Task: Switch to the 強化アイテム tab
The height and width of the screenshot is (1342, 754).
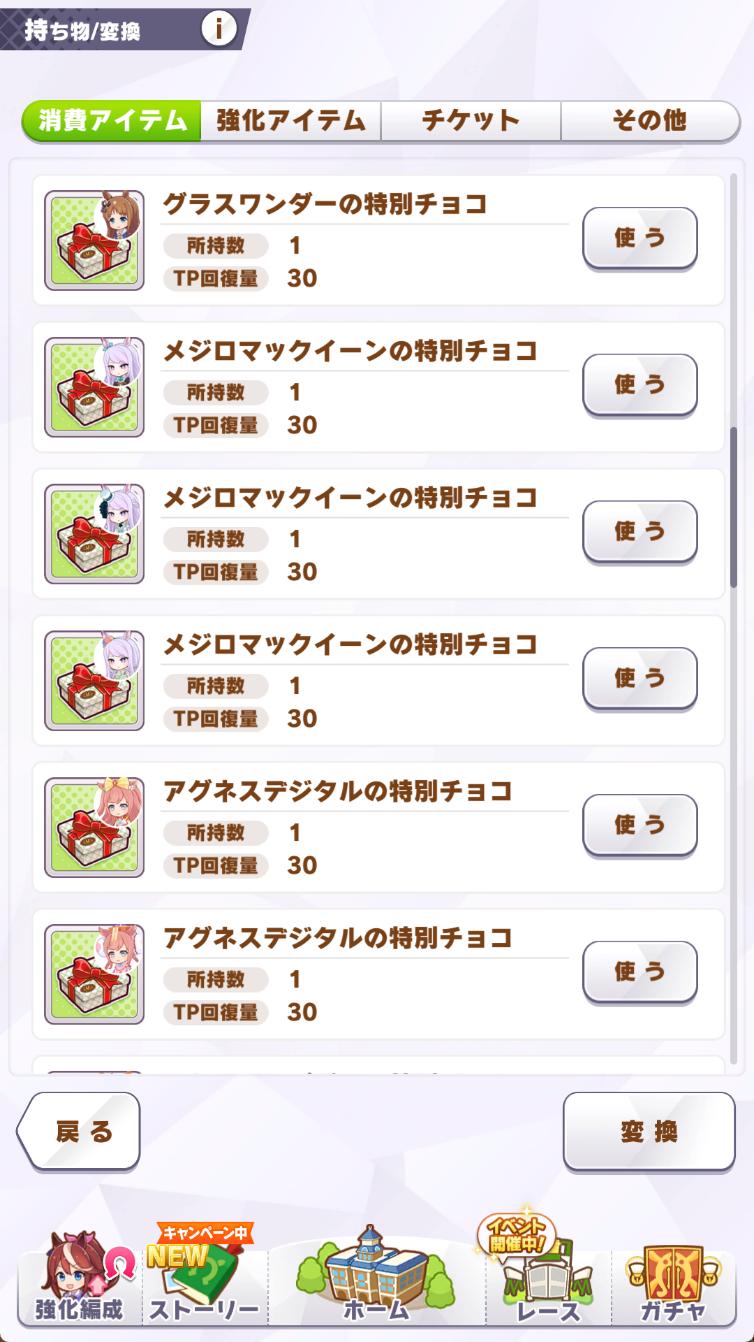Action: pyautogui.click(x=291, y=121)
